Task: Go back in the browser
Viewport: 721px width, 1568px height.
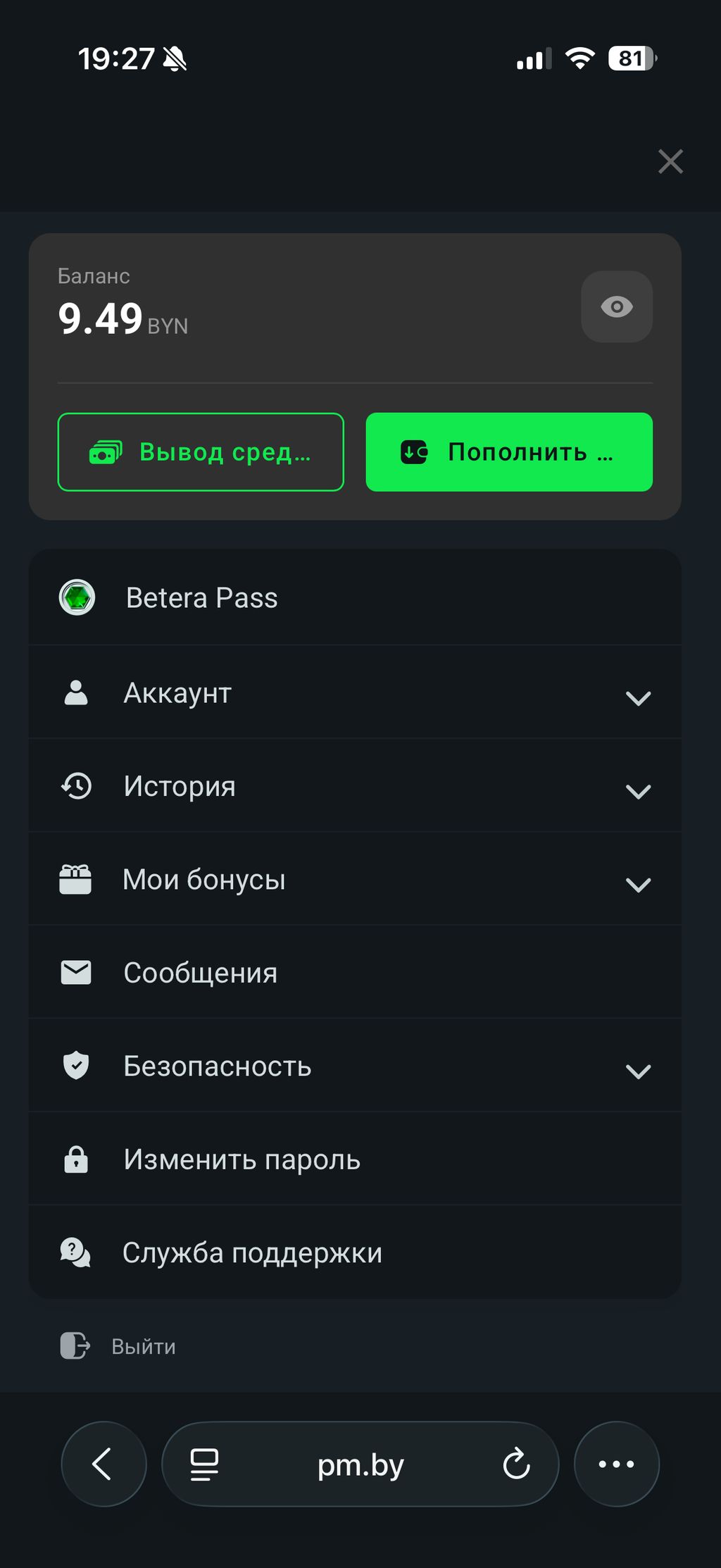Action: click(104, 1464)
